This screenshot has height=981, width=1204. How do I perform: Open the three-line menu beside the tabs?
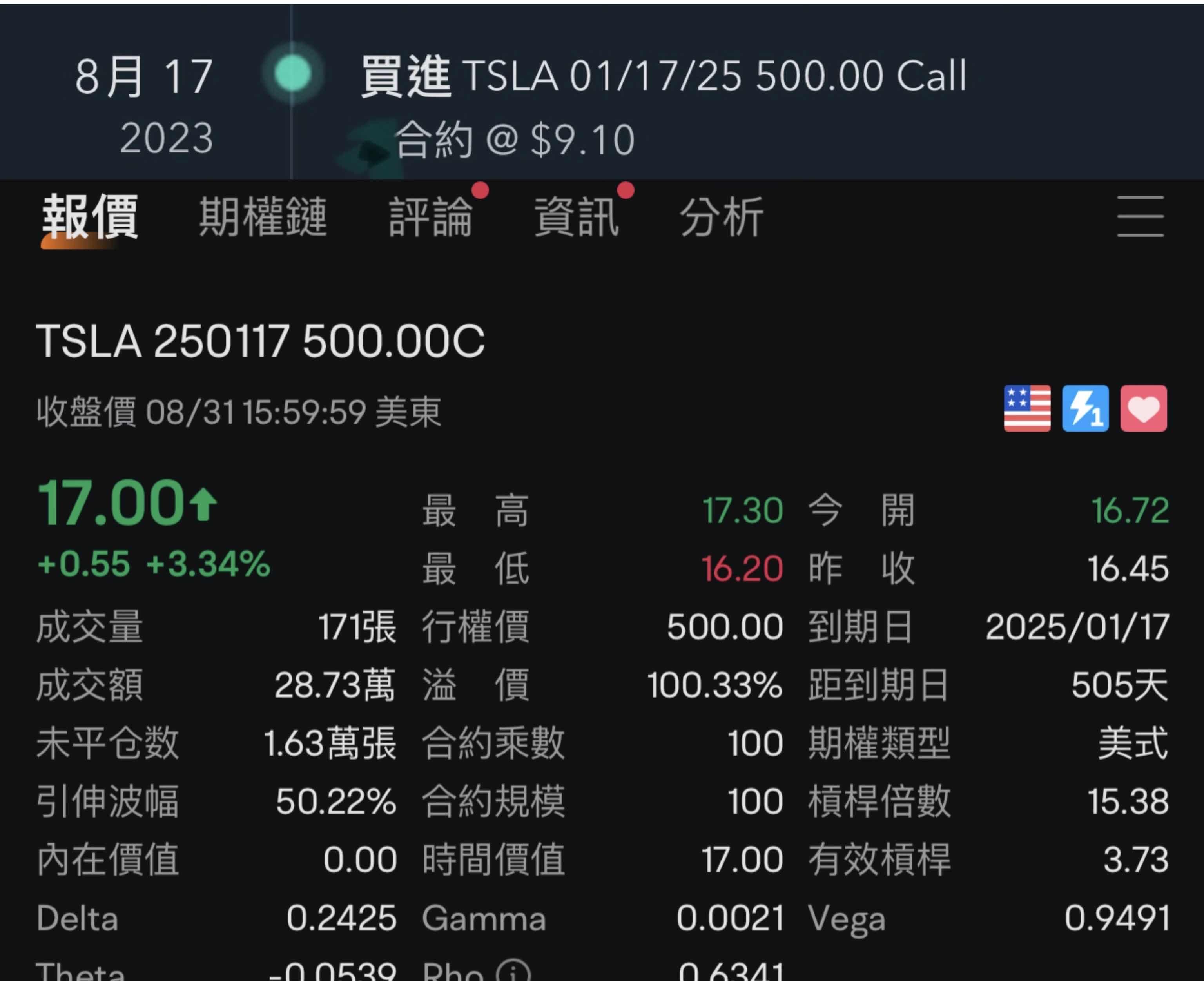[x=1140, y=217]
